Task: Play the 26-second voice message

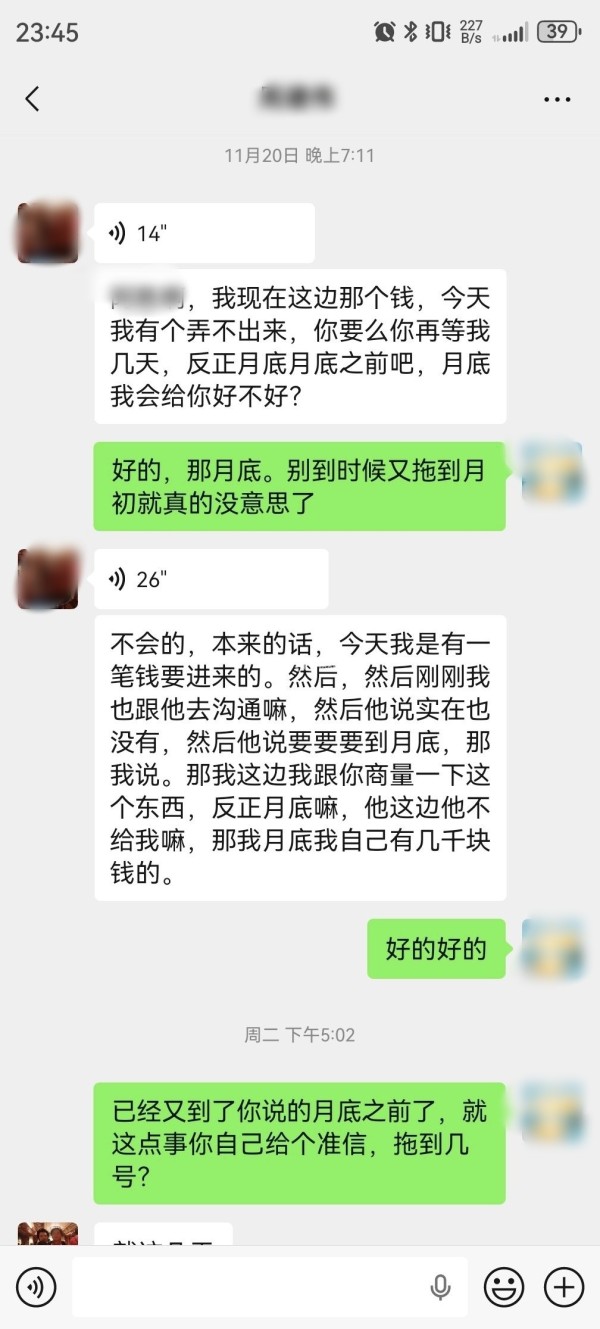Action: tap(211, 579)
